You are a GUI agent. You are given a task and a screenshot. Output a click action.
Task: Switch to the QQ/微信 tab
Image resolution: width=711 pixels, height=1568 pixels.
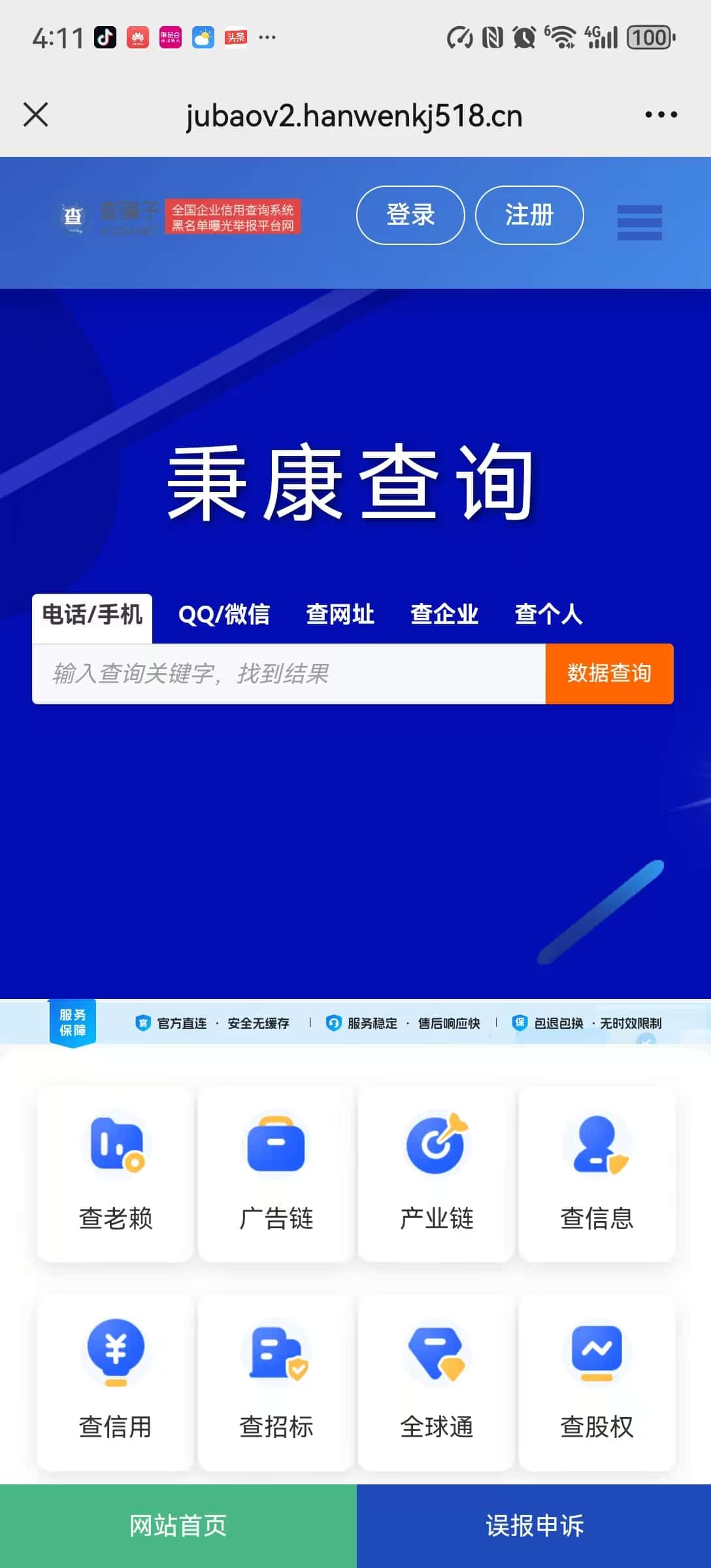pyautogui.click(x=224, y=615)
